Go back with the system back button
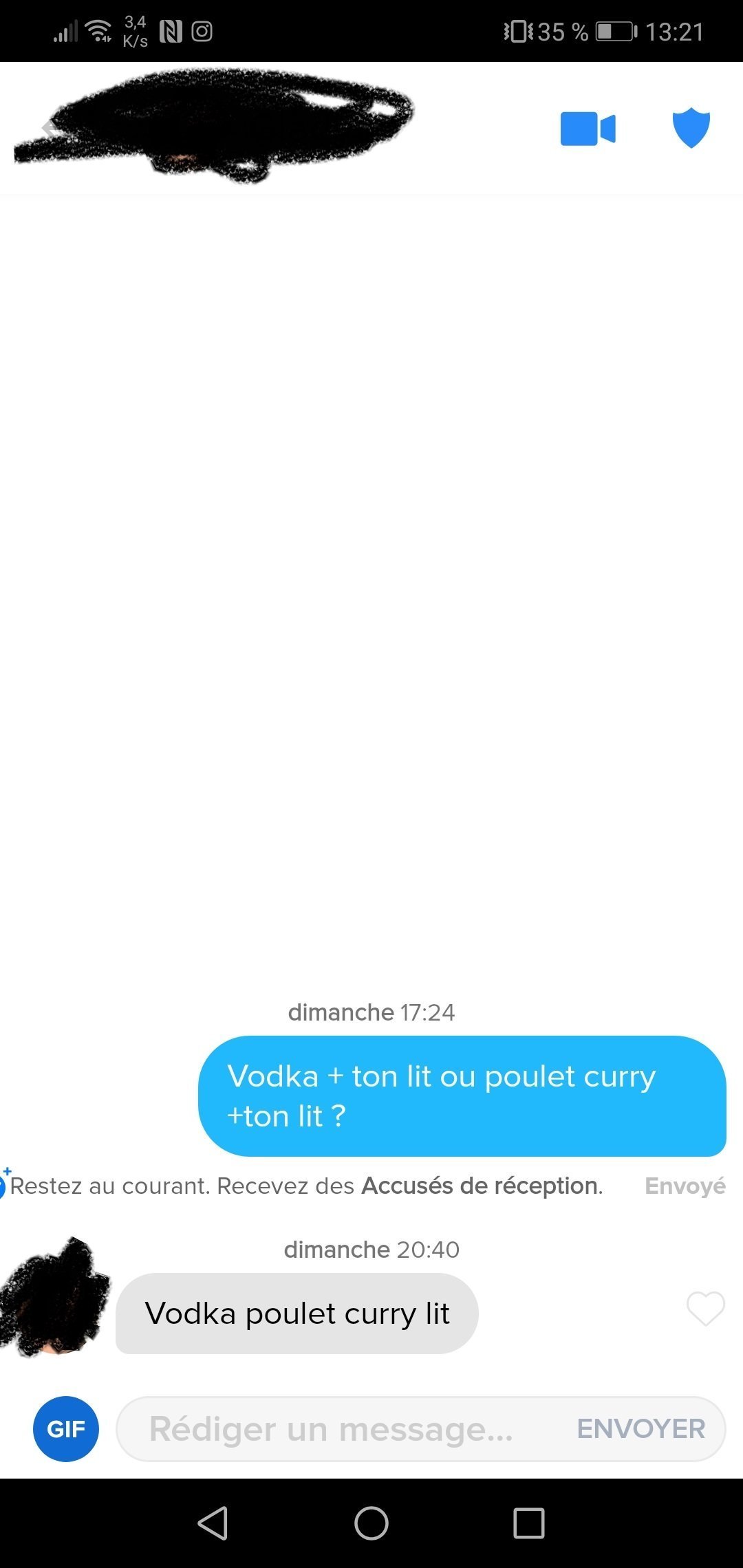The width and height of the screenshot is (743, 1568). click(213, 1523)
